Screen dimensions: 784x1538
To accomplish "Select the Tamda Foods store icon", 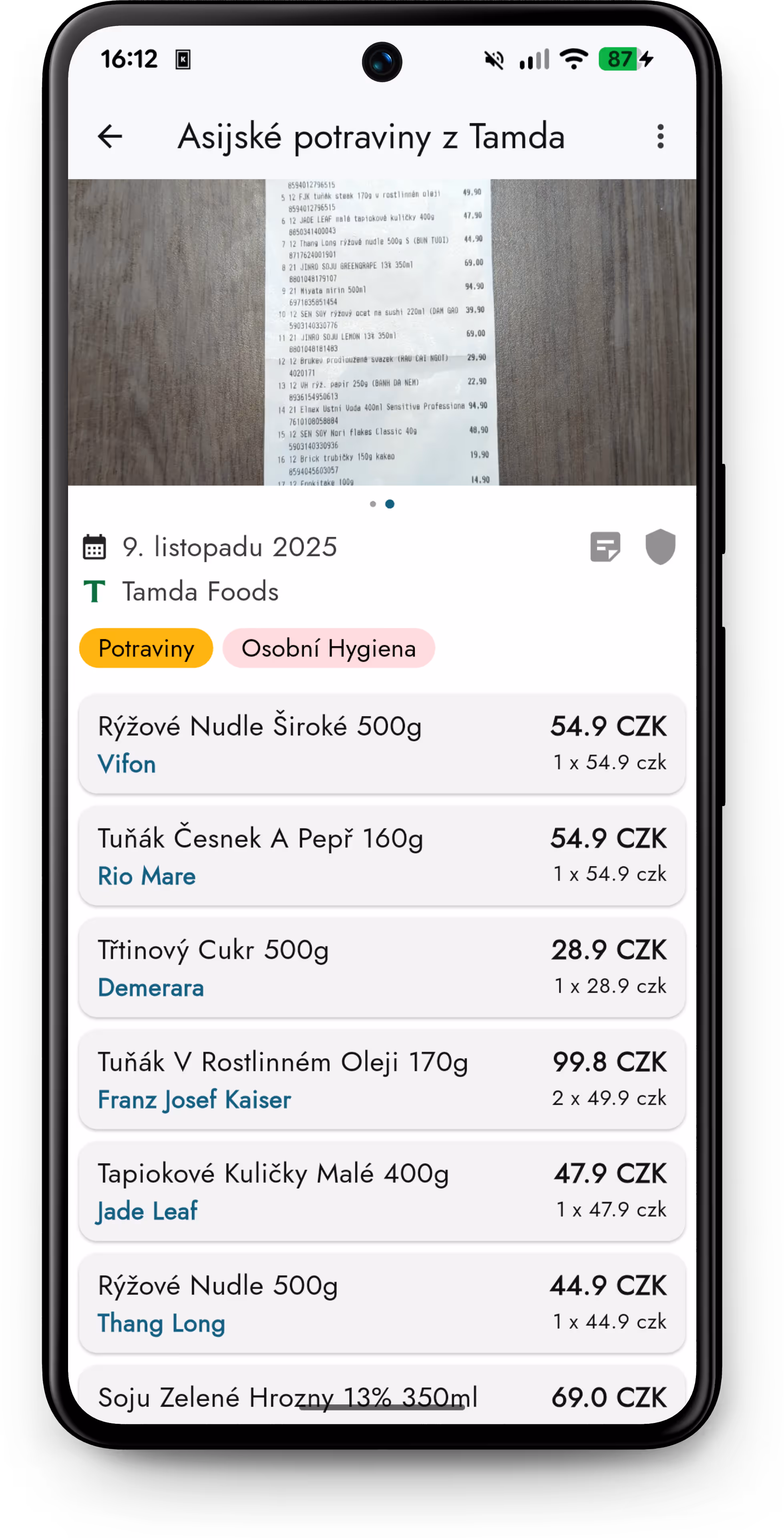I will click(x=94, y=591).
